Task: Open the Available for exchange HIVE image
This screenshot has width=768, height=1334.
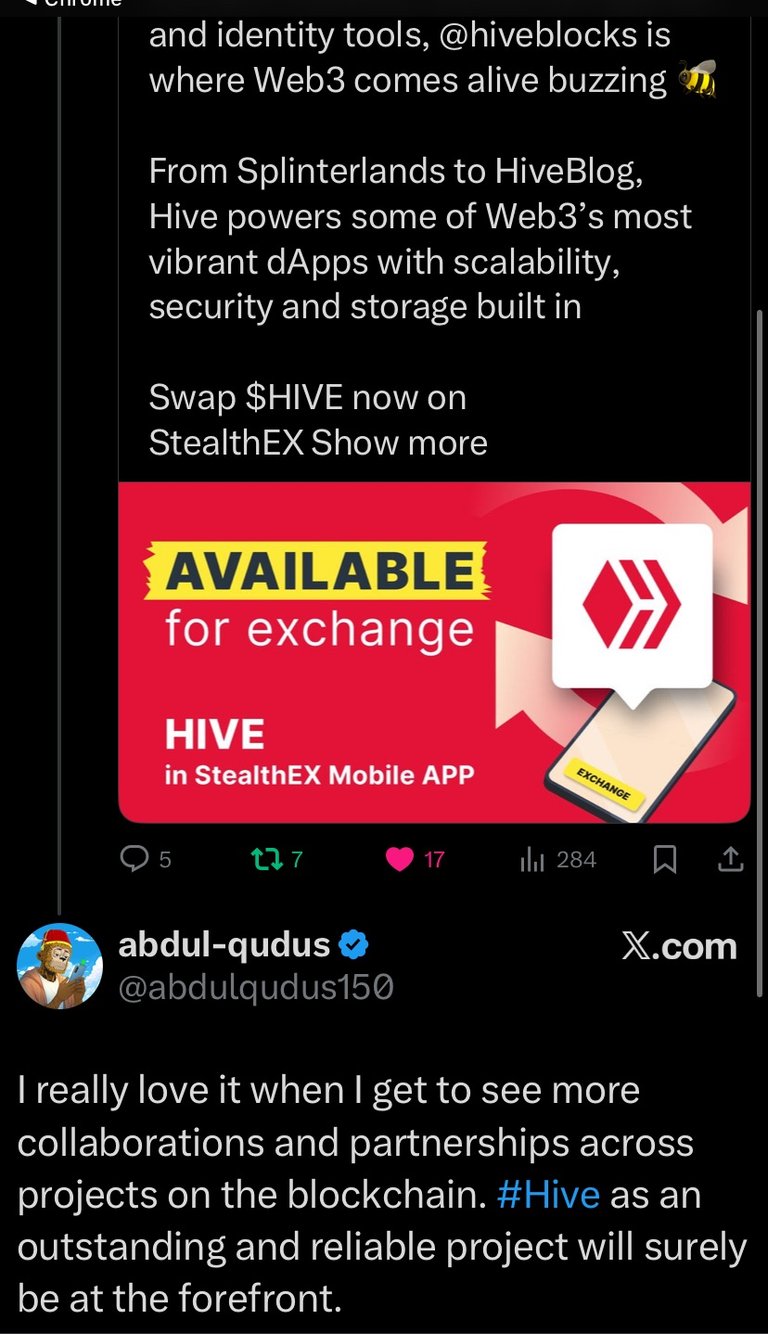Action: (434, 652)
